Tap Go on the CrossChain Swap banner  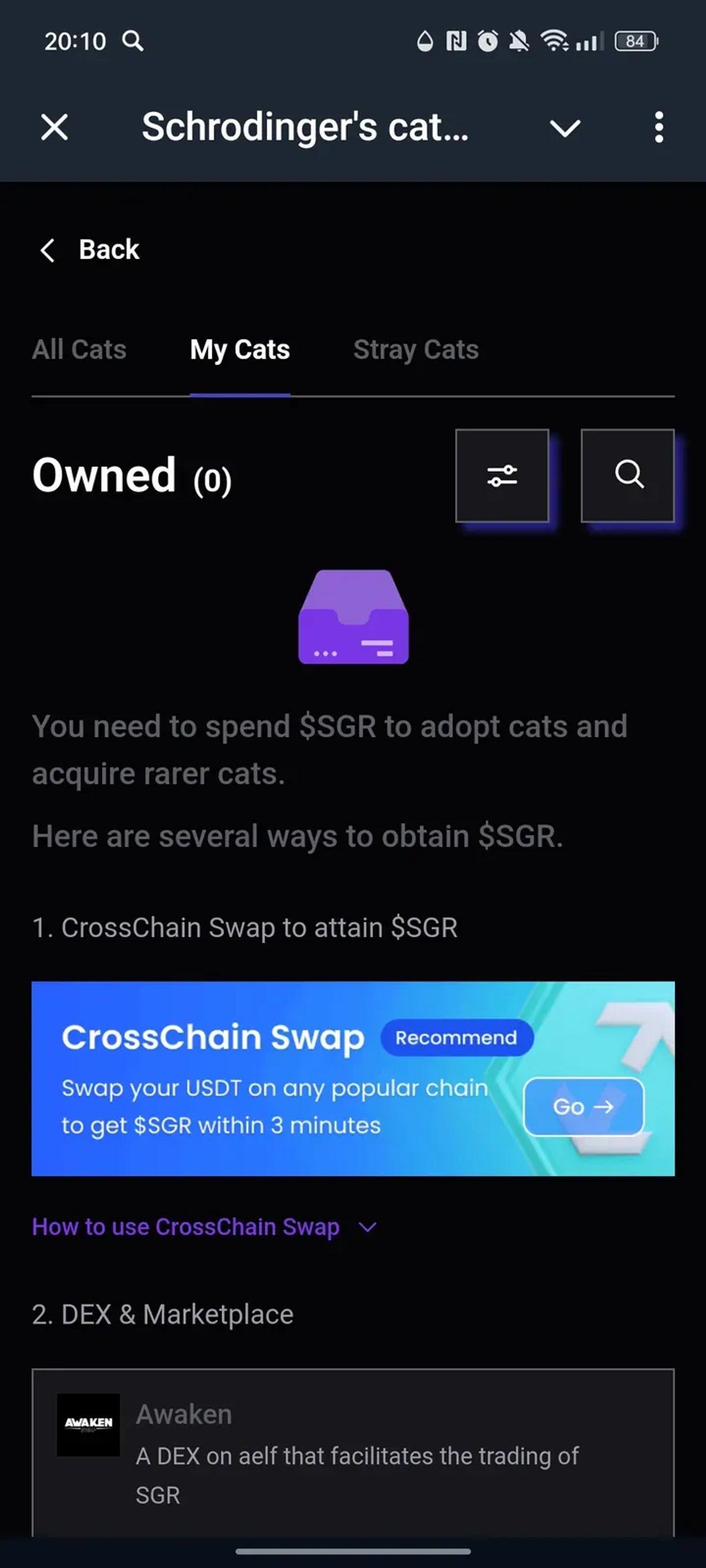point(583,1106)
